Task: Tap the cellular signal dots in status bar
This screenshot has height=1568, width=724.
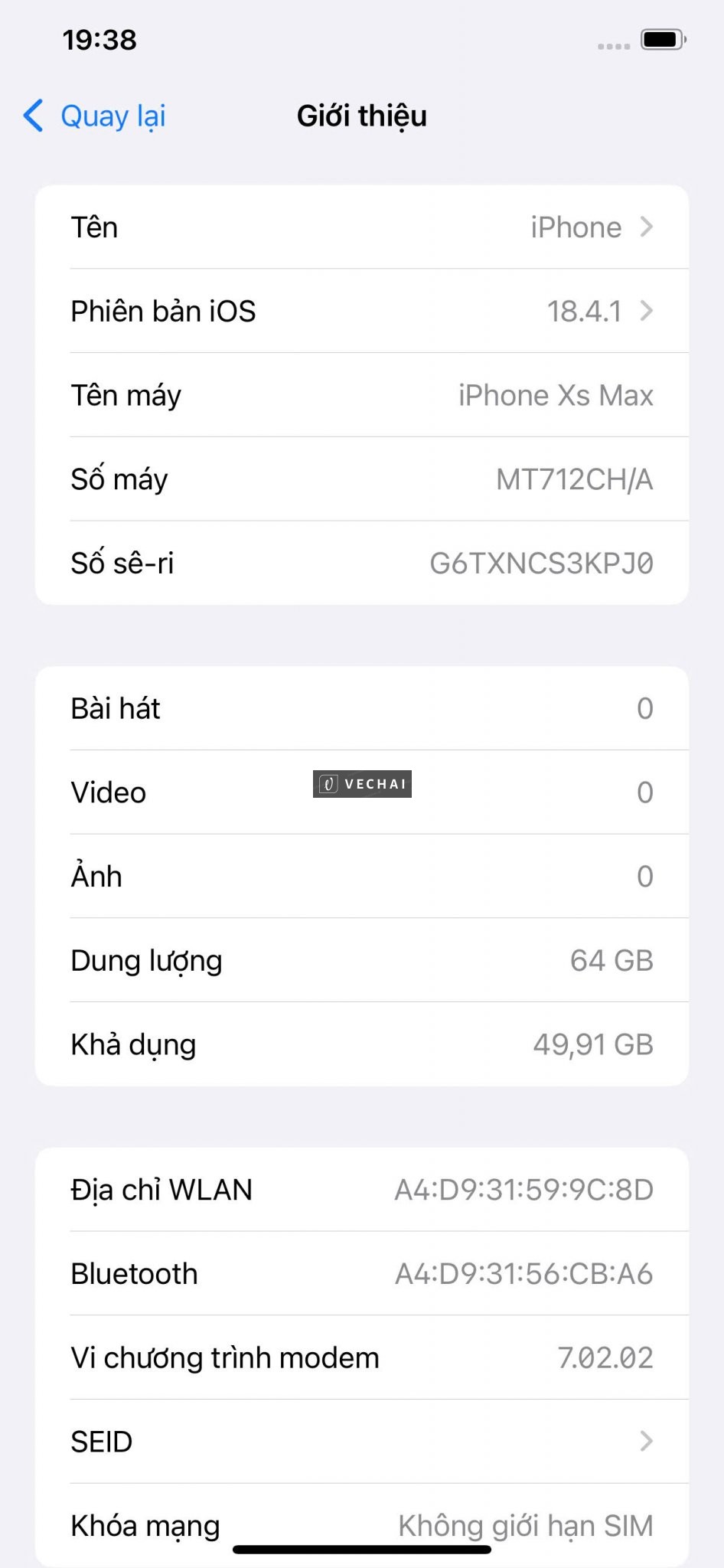Action: pos(613,44)
